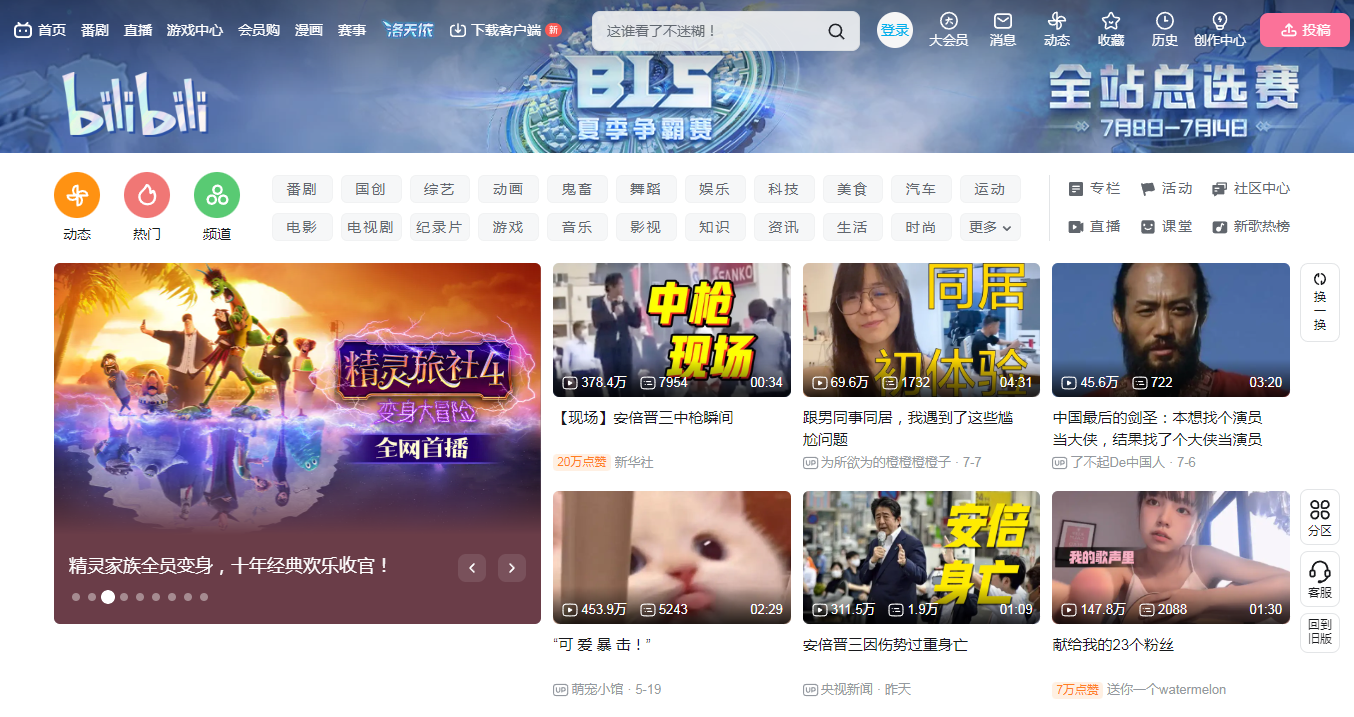Open the green 频道 channels circle
The height and width of the screenshot is (717, 1354).
pyautogui.click(x=217, y=195)
